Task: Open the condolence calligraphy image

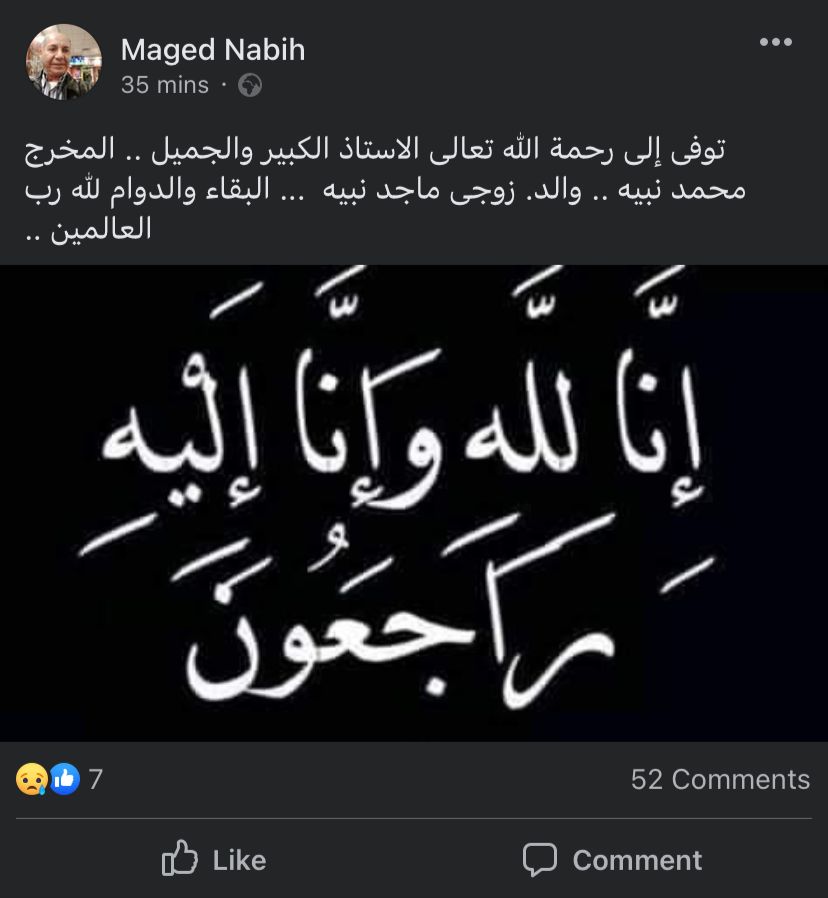Action: (x=414, y=502)
